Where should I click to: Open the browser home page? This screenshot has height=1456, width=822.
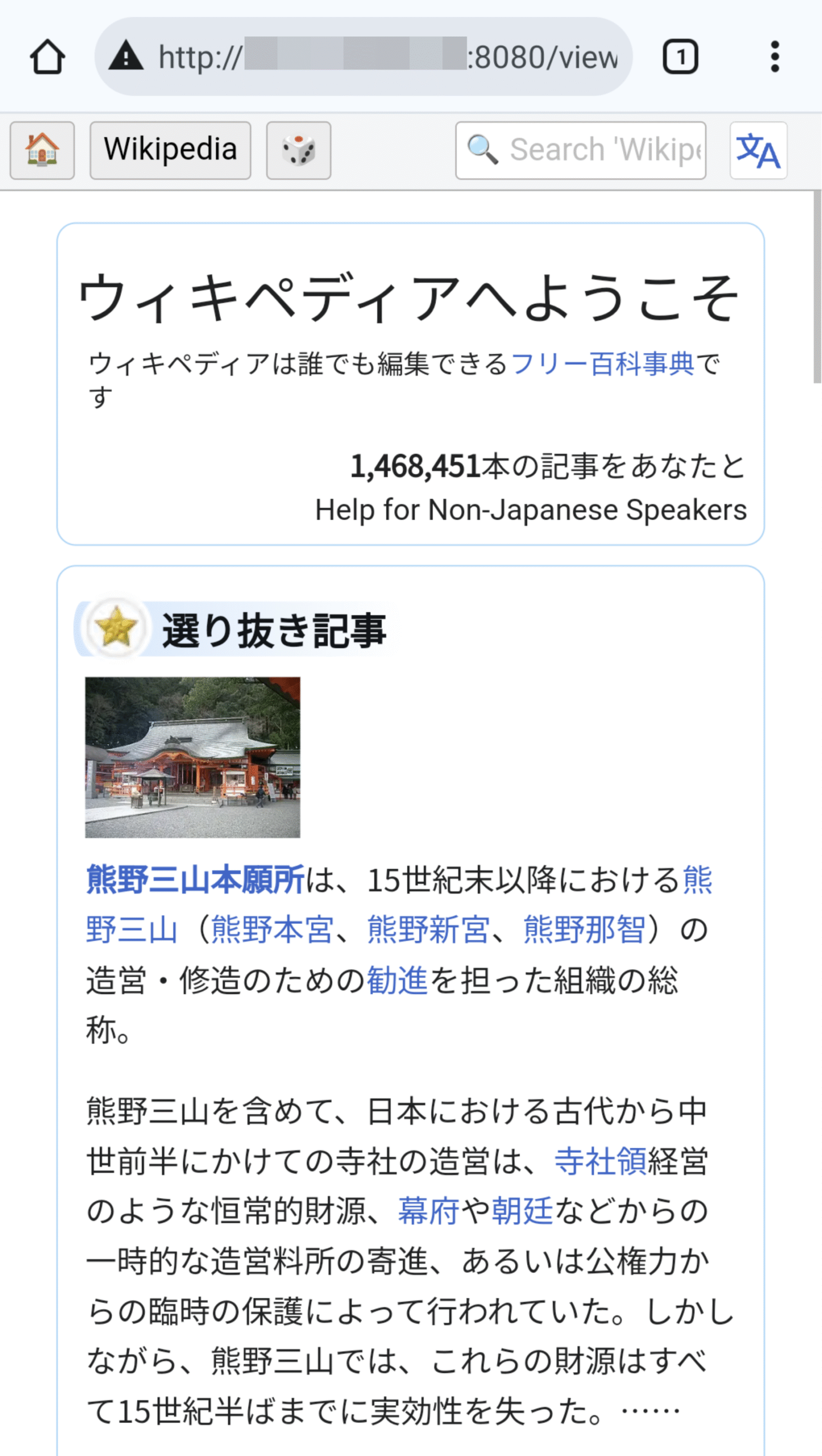[x=47, y=57]
